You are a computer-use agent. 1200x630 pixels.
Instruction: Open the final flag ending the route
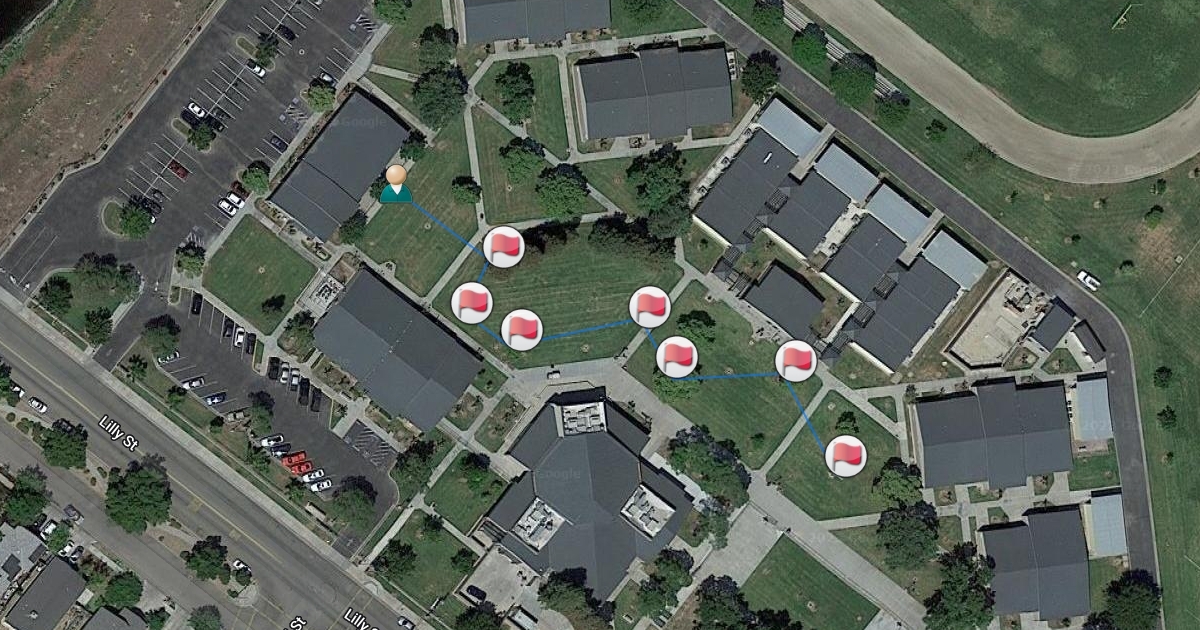pos(846,455)
